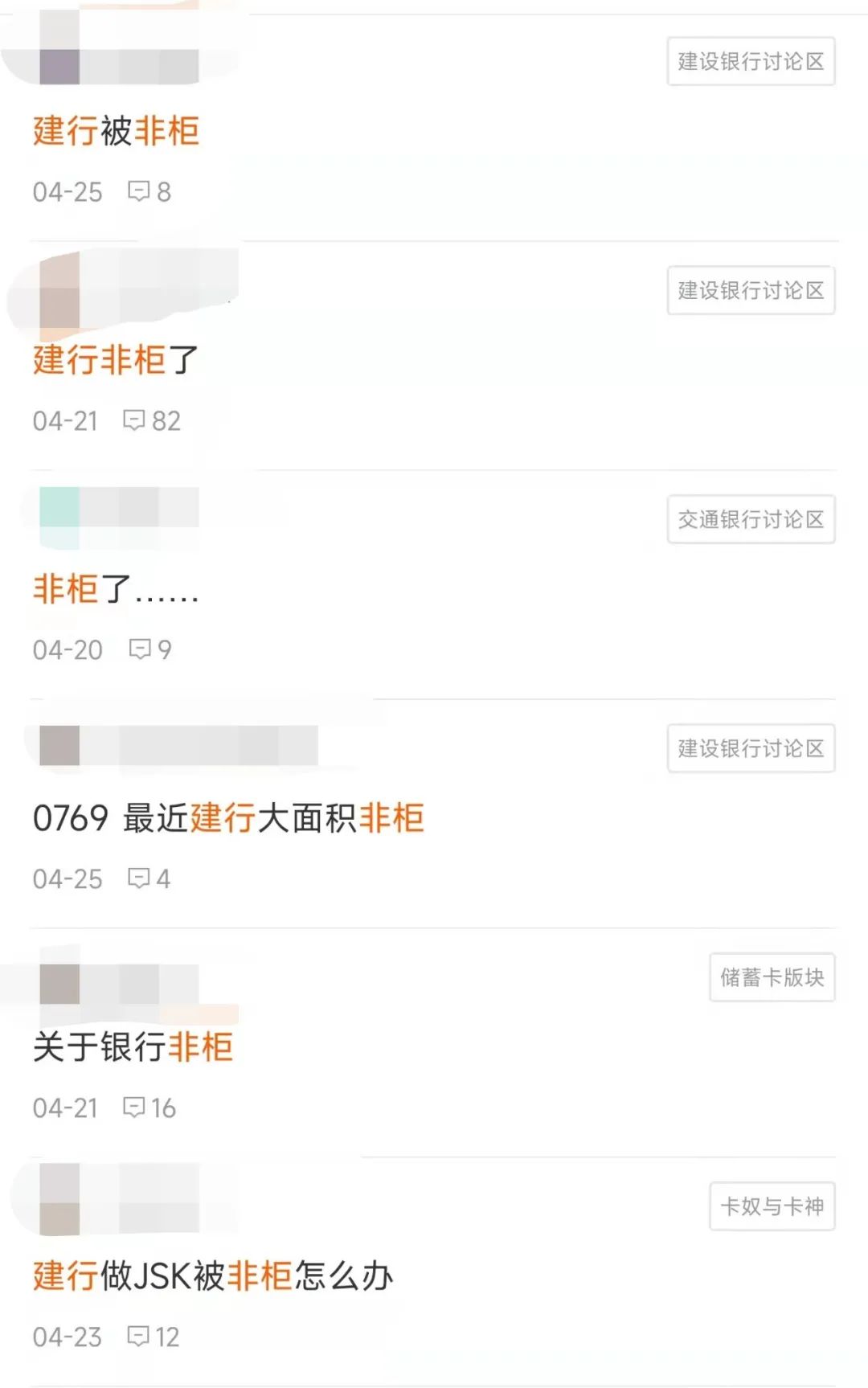This screenshot has height=1388, width=868.
Task: Open the post 0769 最近建行大面积非柜
Action: click(x=228, y=818)
